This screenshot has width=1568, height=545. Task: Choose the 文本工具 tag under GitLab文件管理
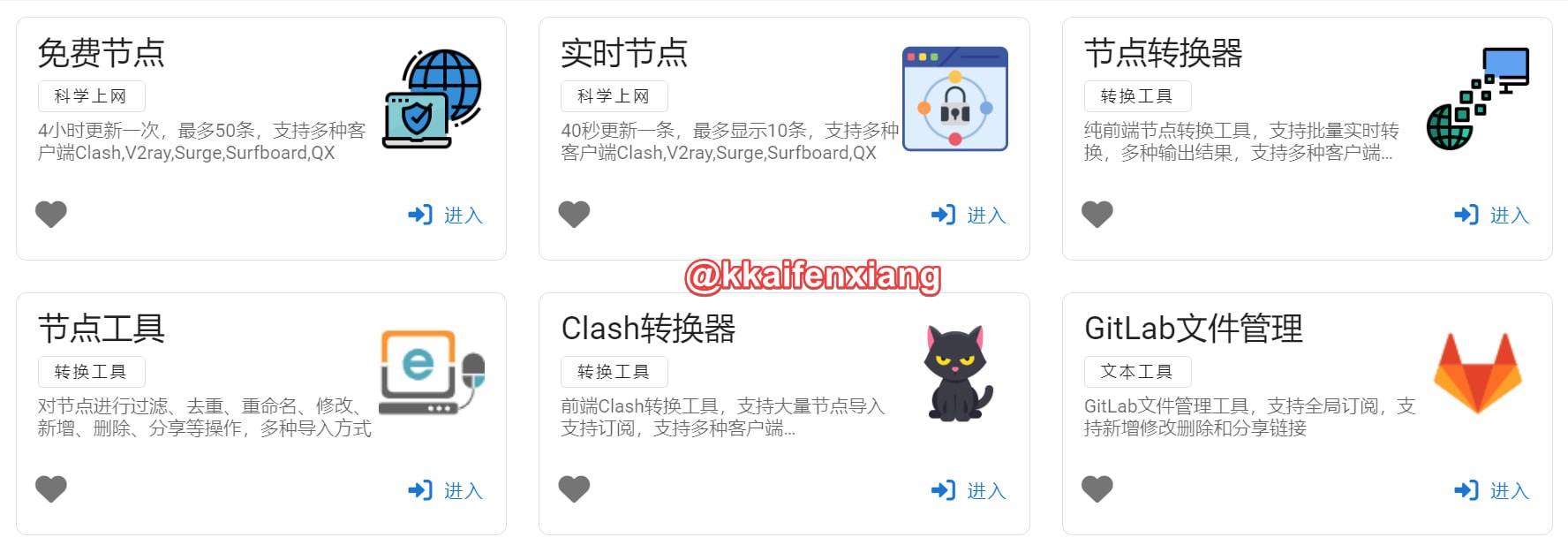[x=1137, y=372]
